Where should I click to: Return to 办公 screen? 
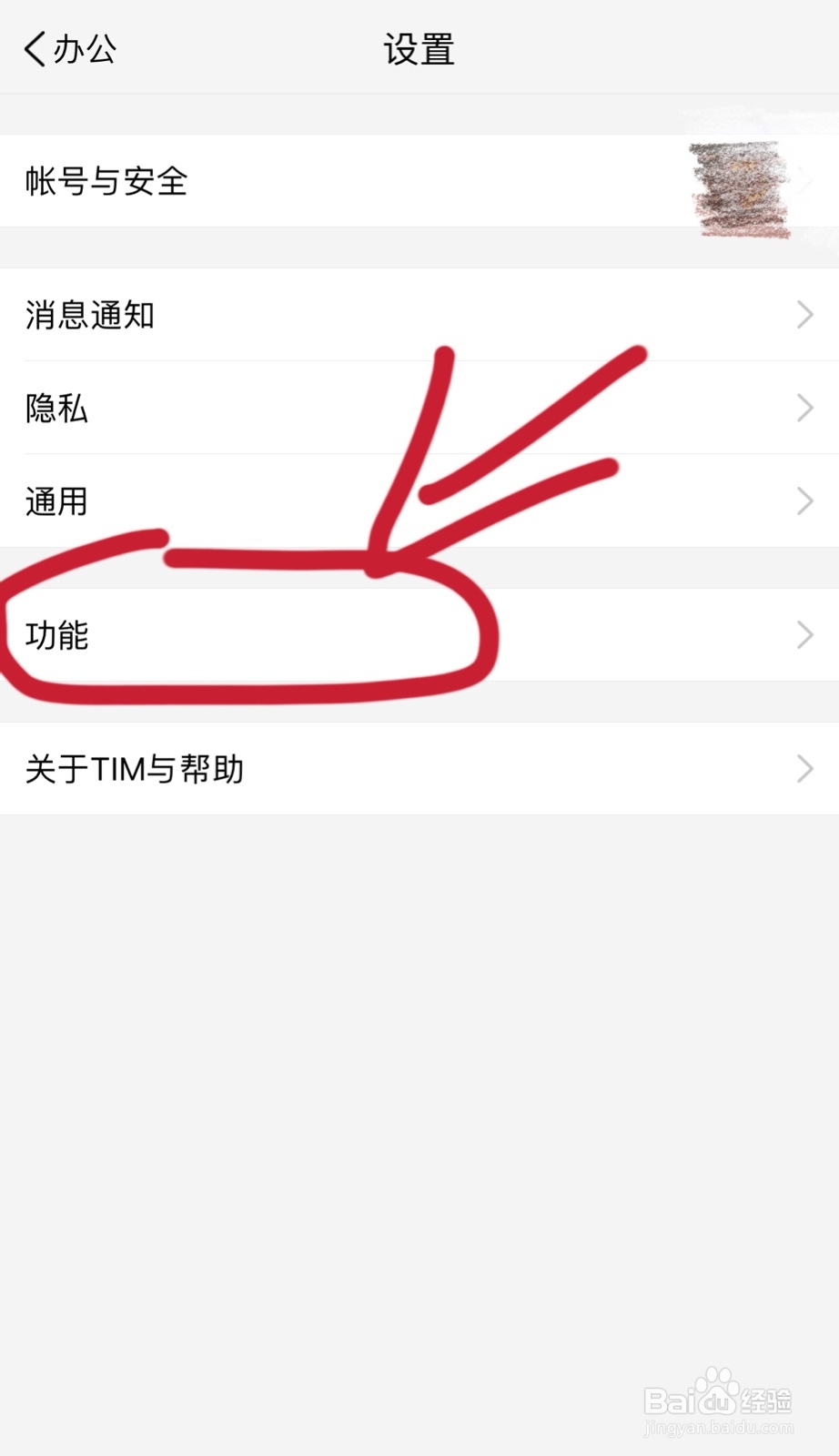click(x=68, y=50)
